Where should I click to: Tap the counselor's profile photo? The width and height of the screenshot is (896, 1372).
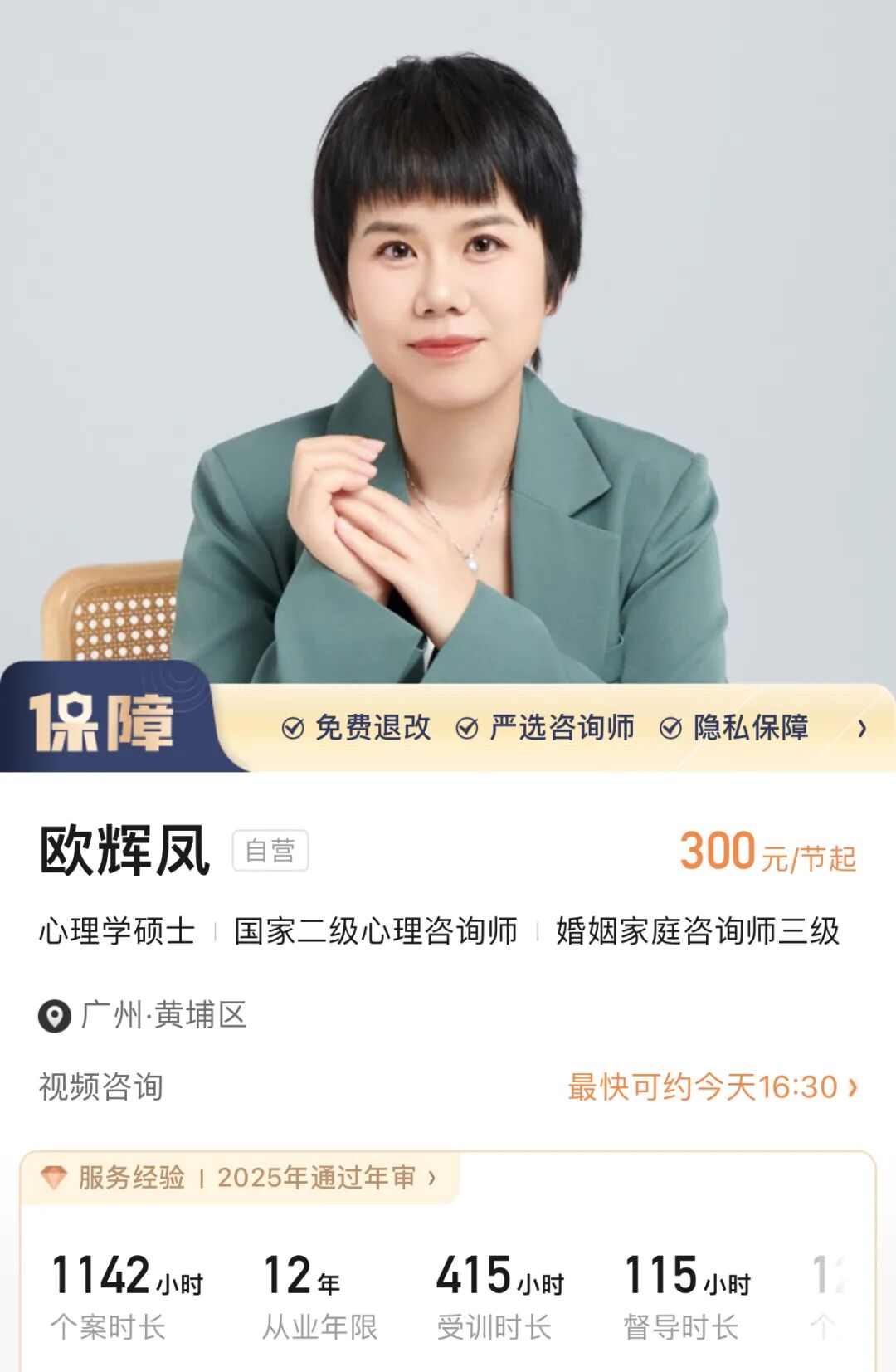(448, 342)
